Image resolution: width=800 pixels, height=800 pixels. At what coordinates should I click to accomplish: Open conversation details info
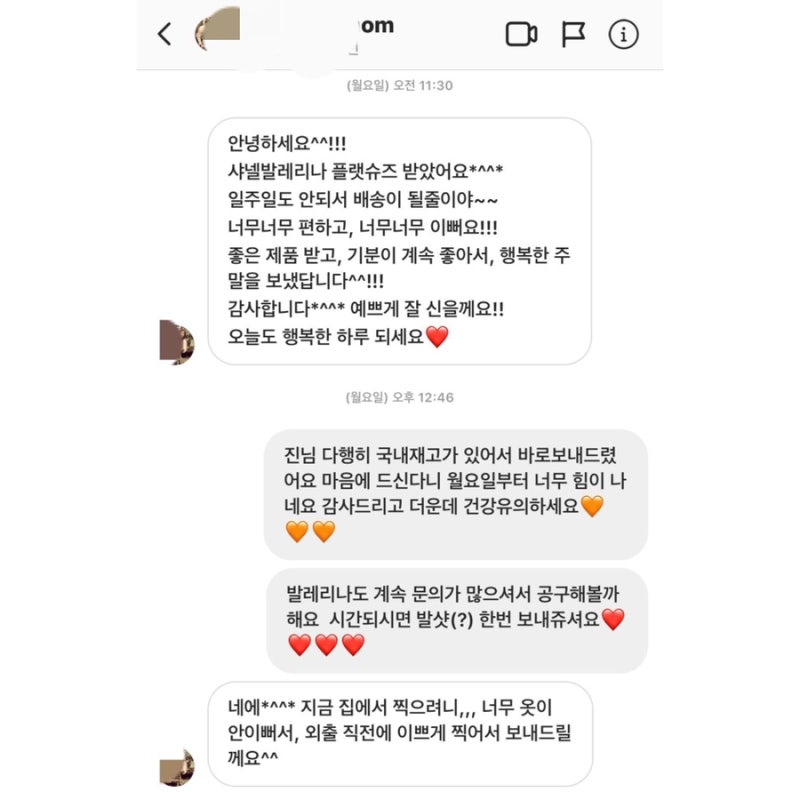[x=623, y=34]
